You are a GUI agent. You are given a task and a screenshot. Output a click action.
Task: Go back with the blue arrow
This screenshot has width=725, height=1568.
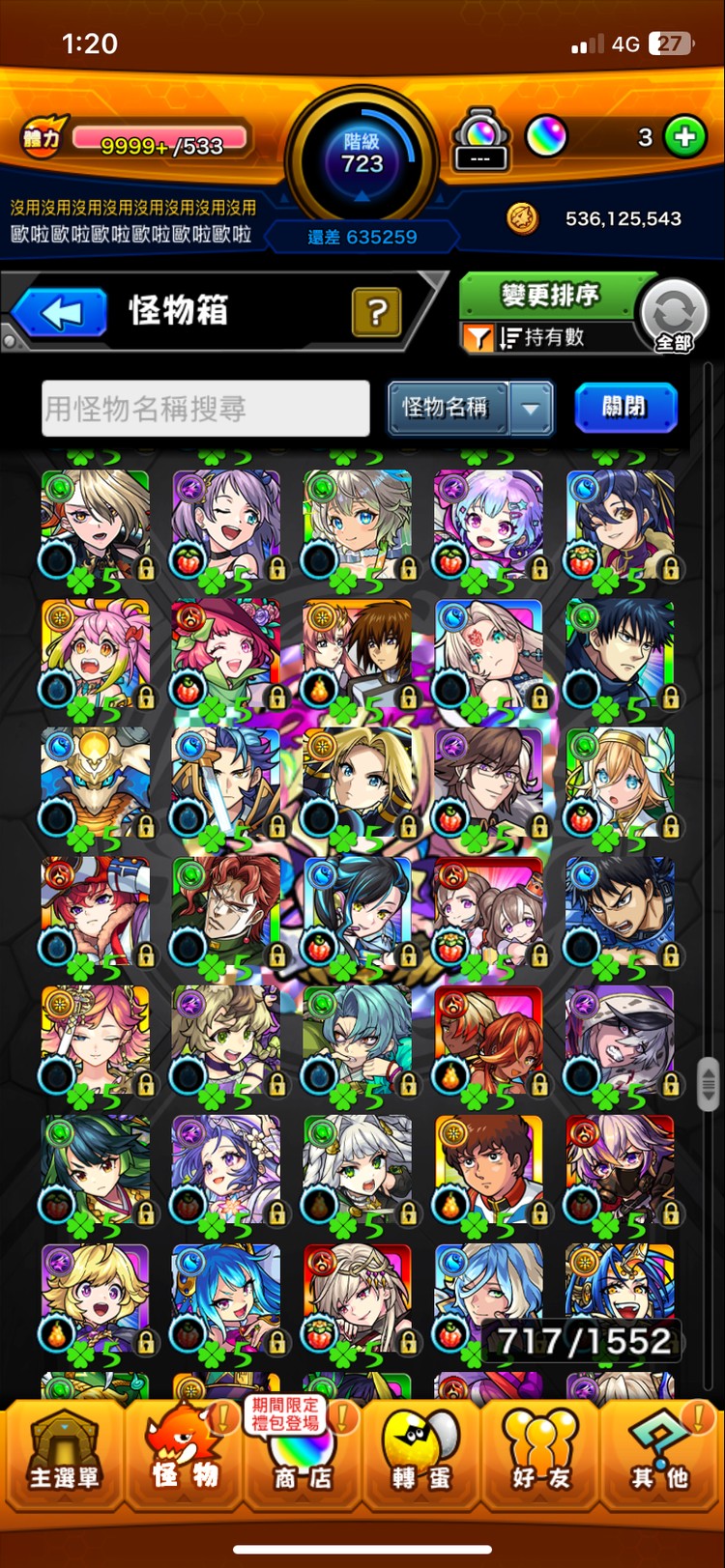(61, 313)
